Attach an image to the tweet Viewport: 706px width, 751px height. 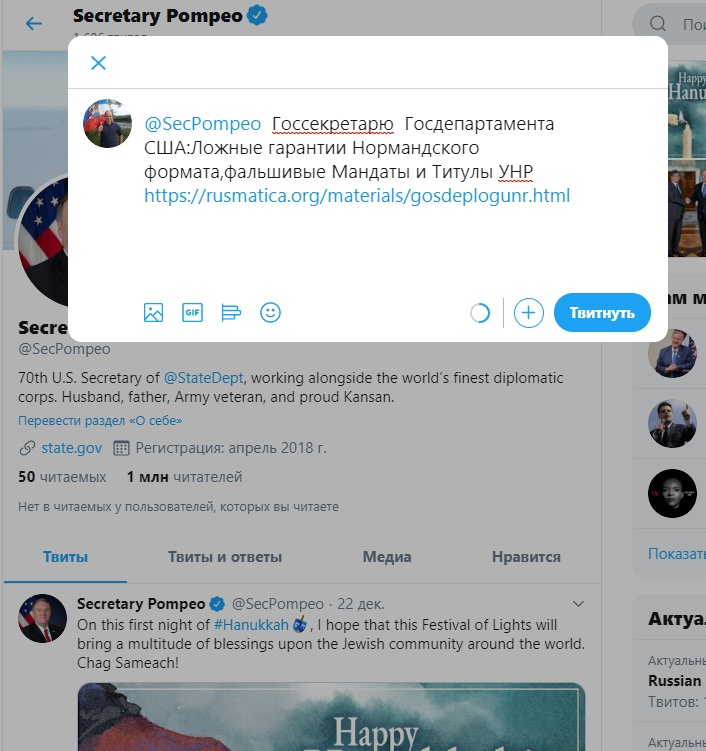pos(153,313)
